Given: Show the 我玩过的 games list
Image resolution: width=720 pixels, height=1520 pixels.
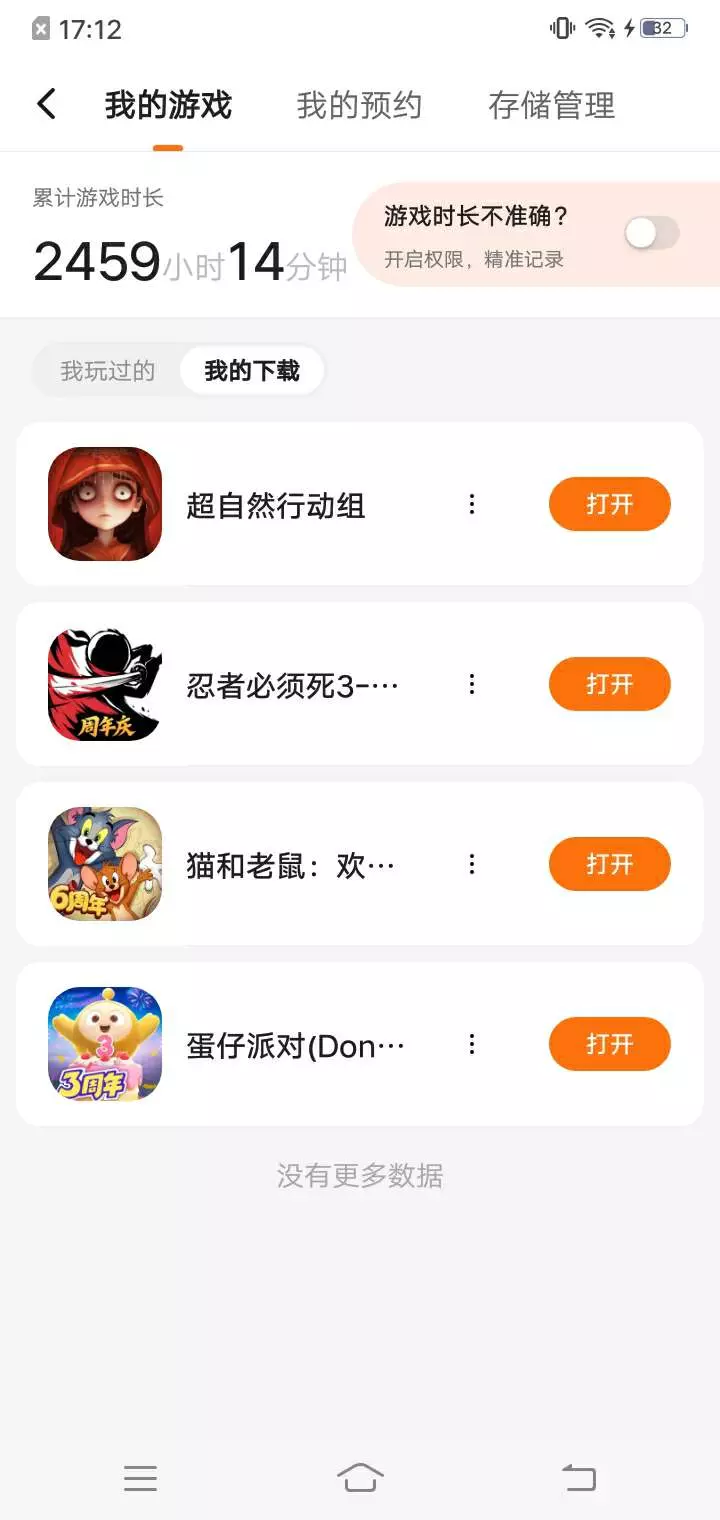Looking at the screenshot, I should pos(108,371).
